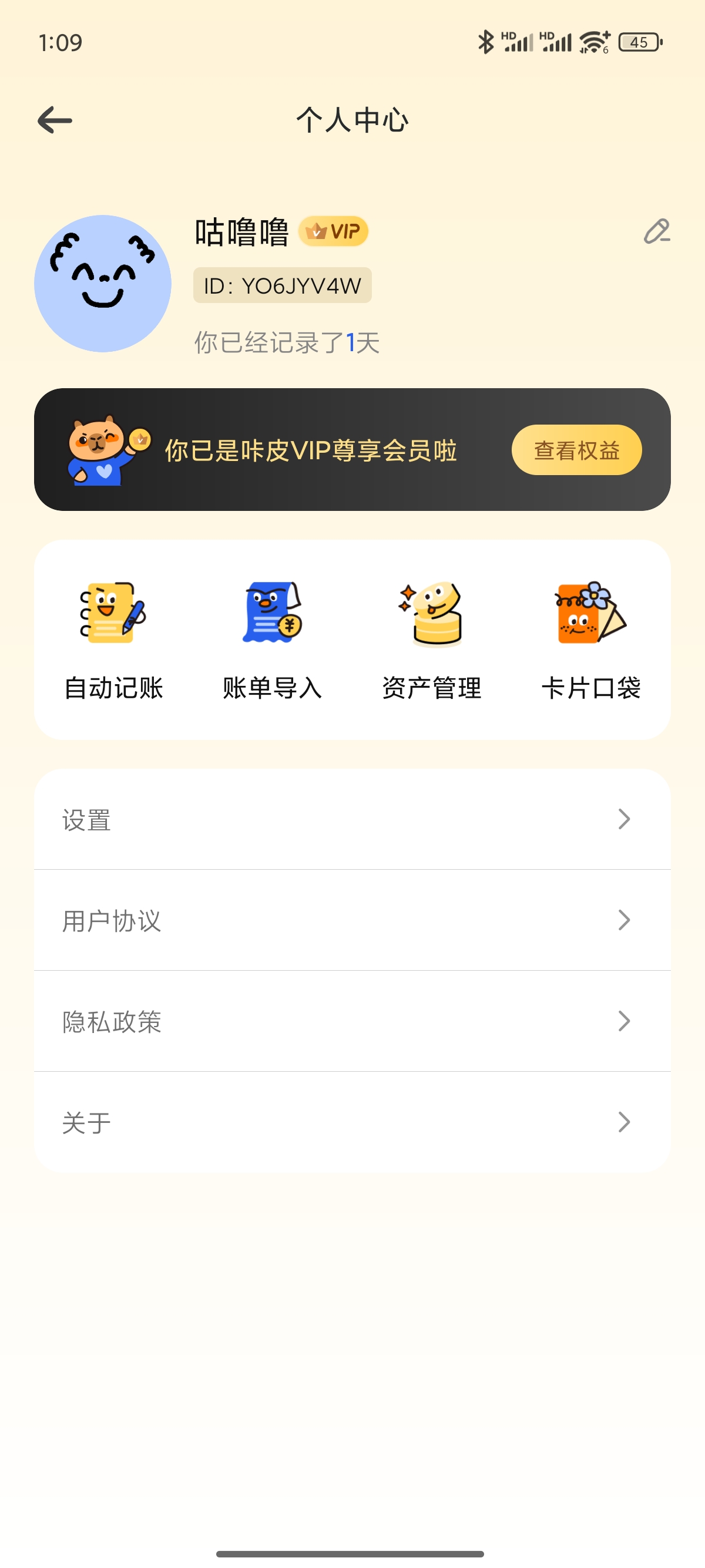The height and width of the screenshot is (1568, 705).
Task: Edit profile with the pencil icon
Action: [656, 231]
